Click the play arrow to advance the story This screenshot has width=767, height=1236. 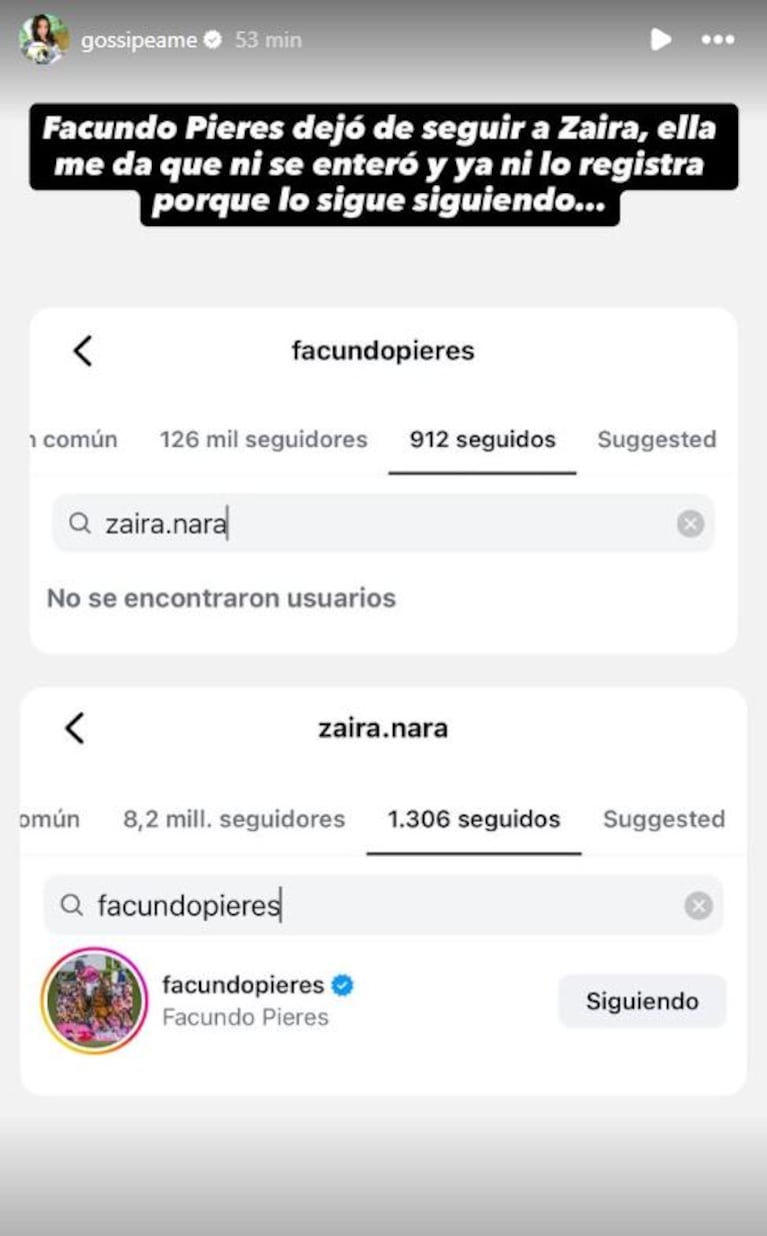660,40
